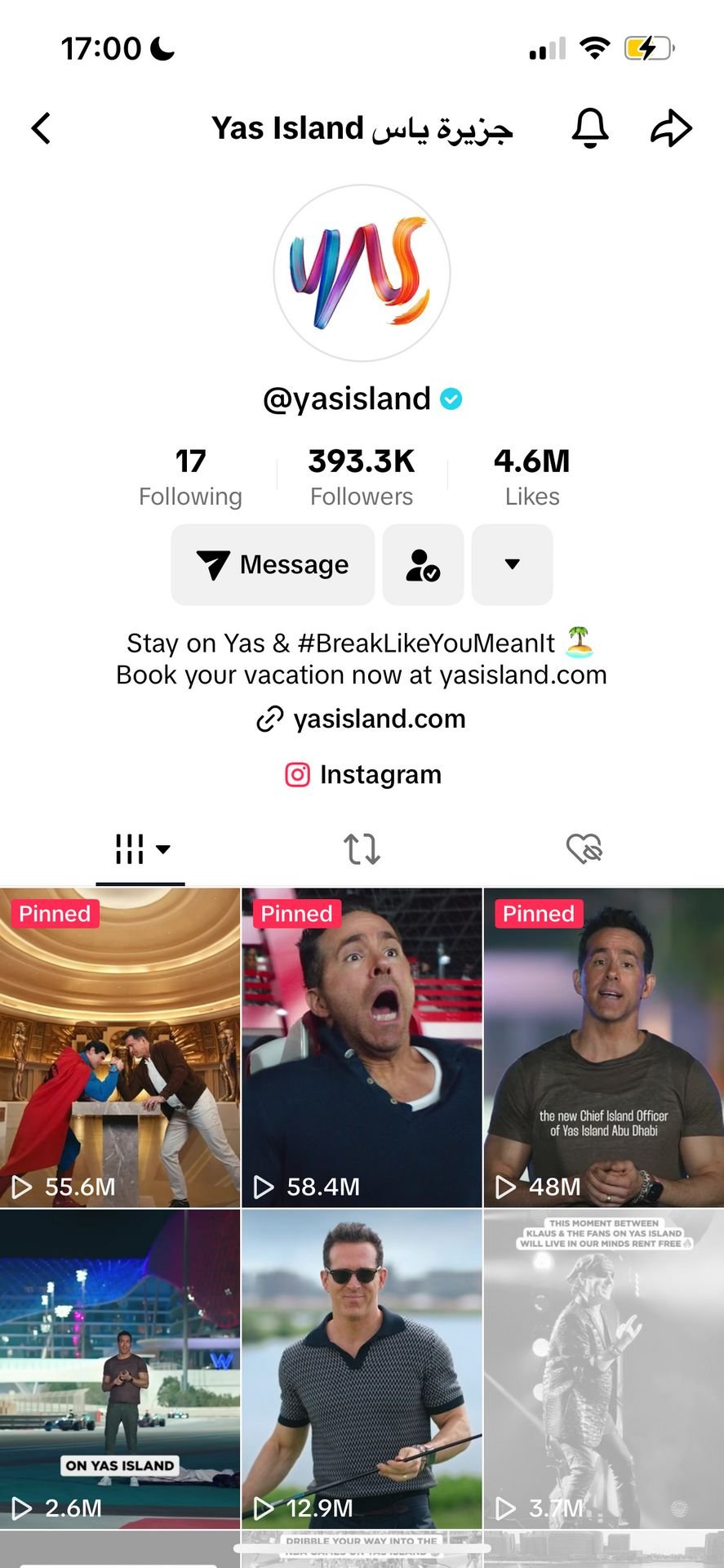Image resolution: width=724 pixels, height=1568 pixels.
Task: View the 393.3K Followers list
Action: click(362, 478)
